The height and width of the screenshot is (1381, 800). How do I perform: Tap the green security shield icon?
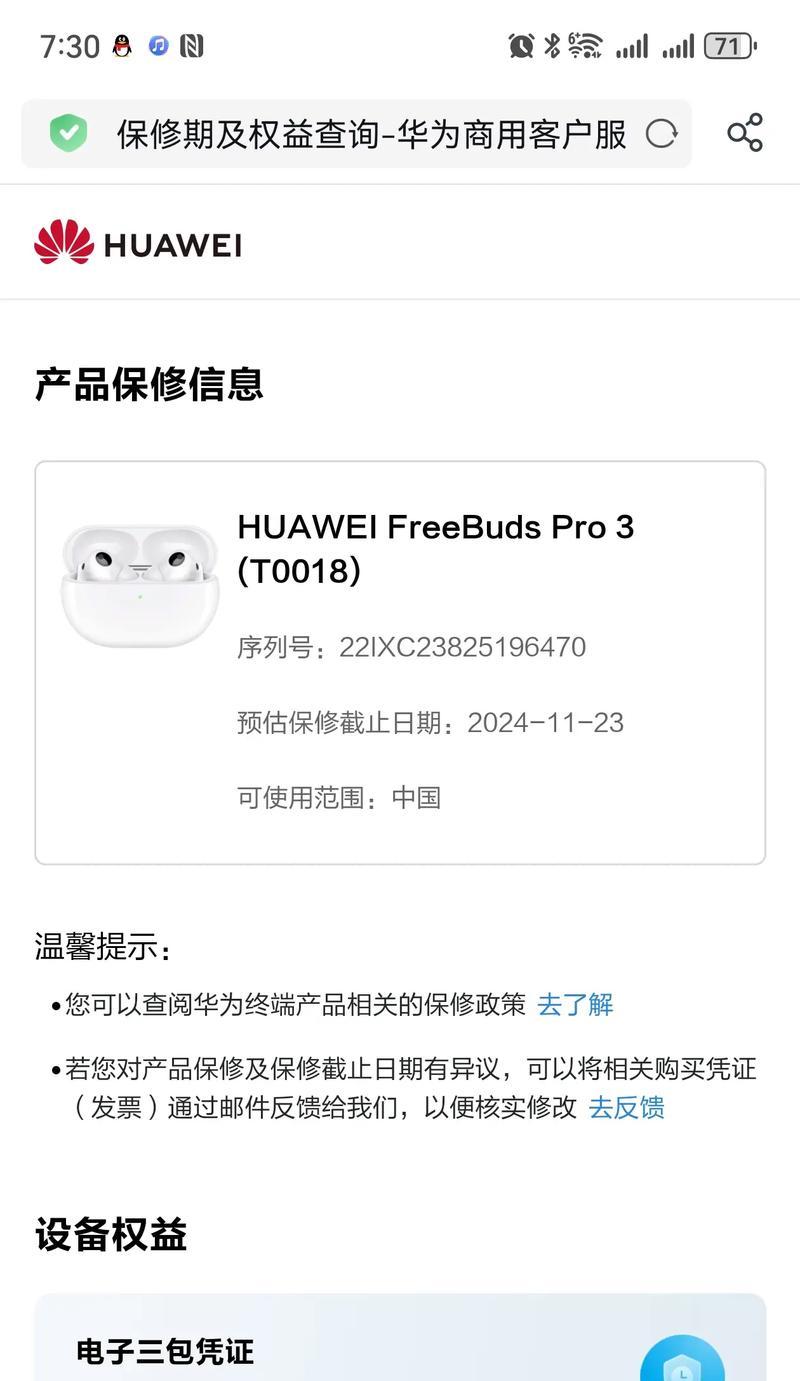(x=69, y=133)
